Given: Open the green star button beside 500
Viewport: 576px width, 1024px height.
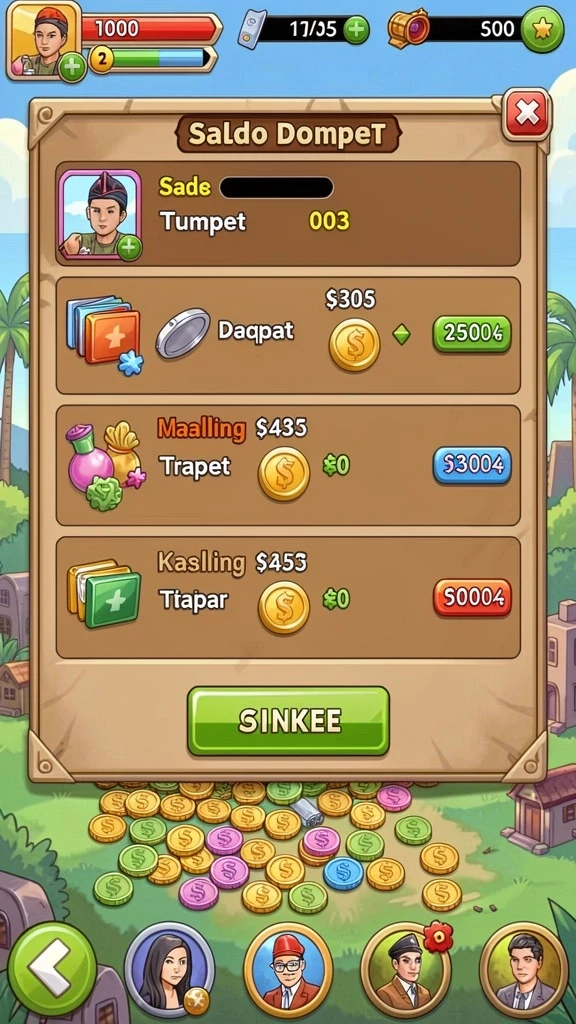Looking at the screenshot, I should (543, 29).
